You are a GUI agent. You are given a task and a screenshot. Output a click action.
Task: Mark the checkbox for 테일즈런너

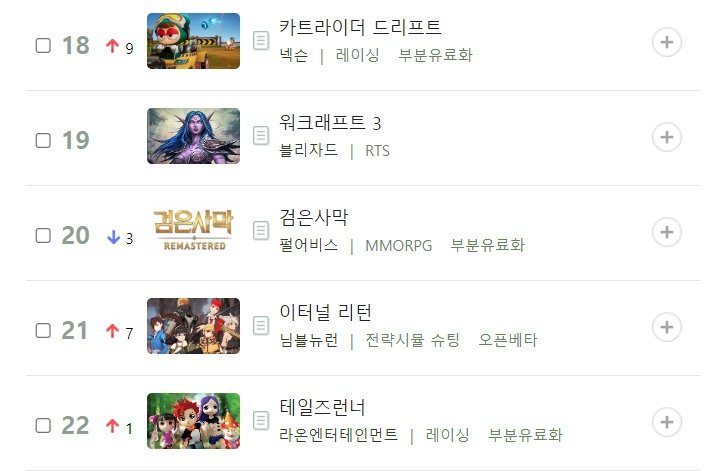pyautogui.click(x=43, y=425)
